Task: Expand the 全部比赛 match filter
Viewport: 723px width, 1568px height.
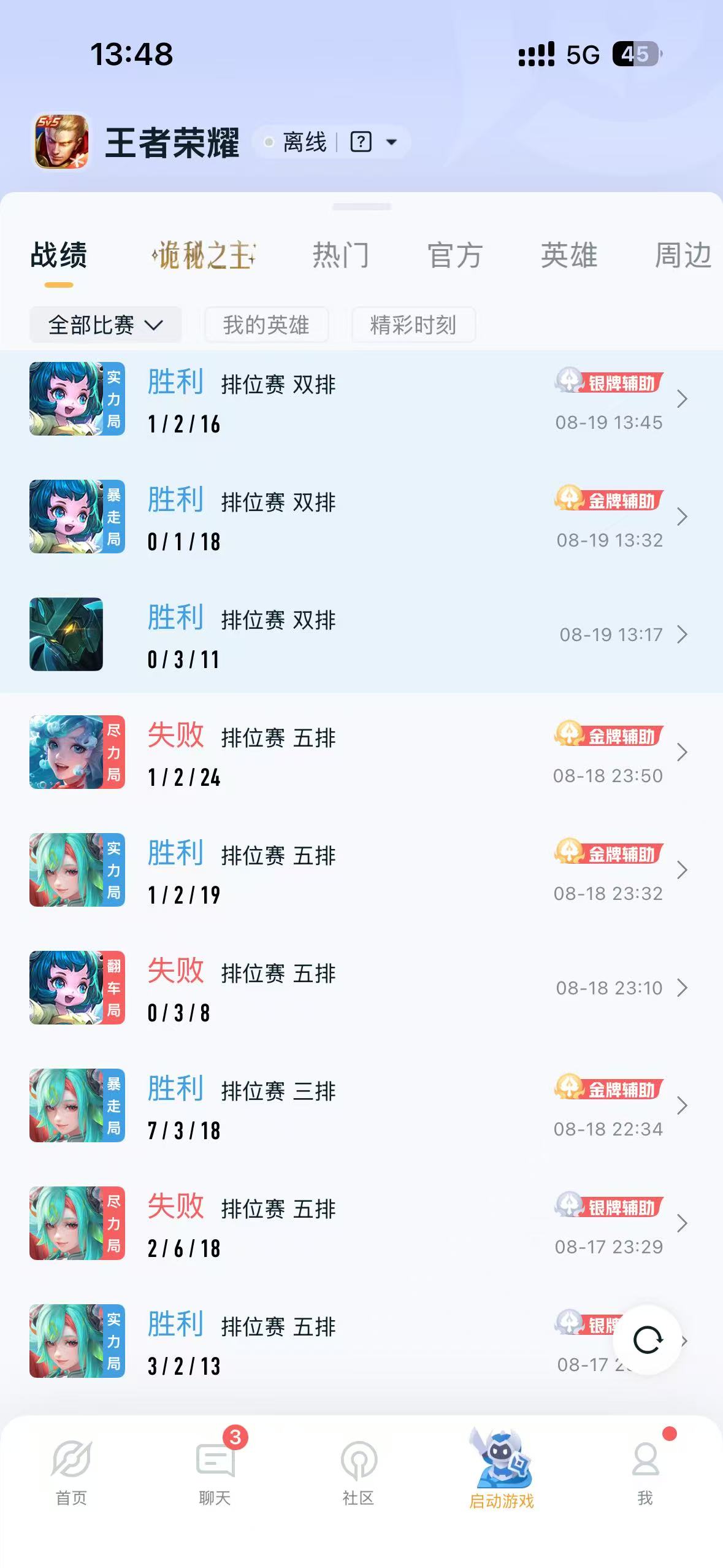Action: point(105,325)
